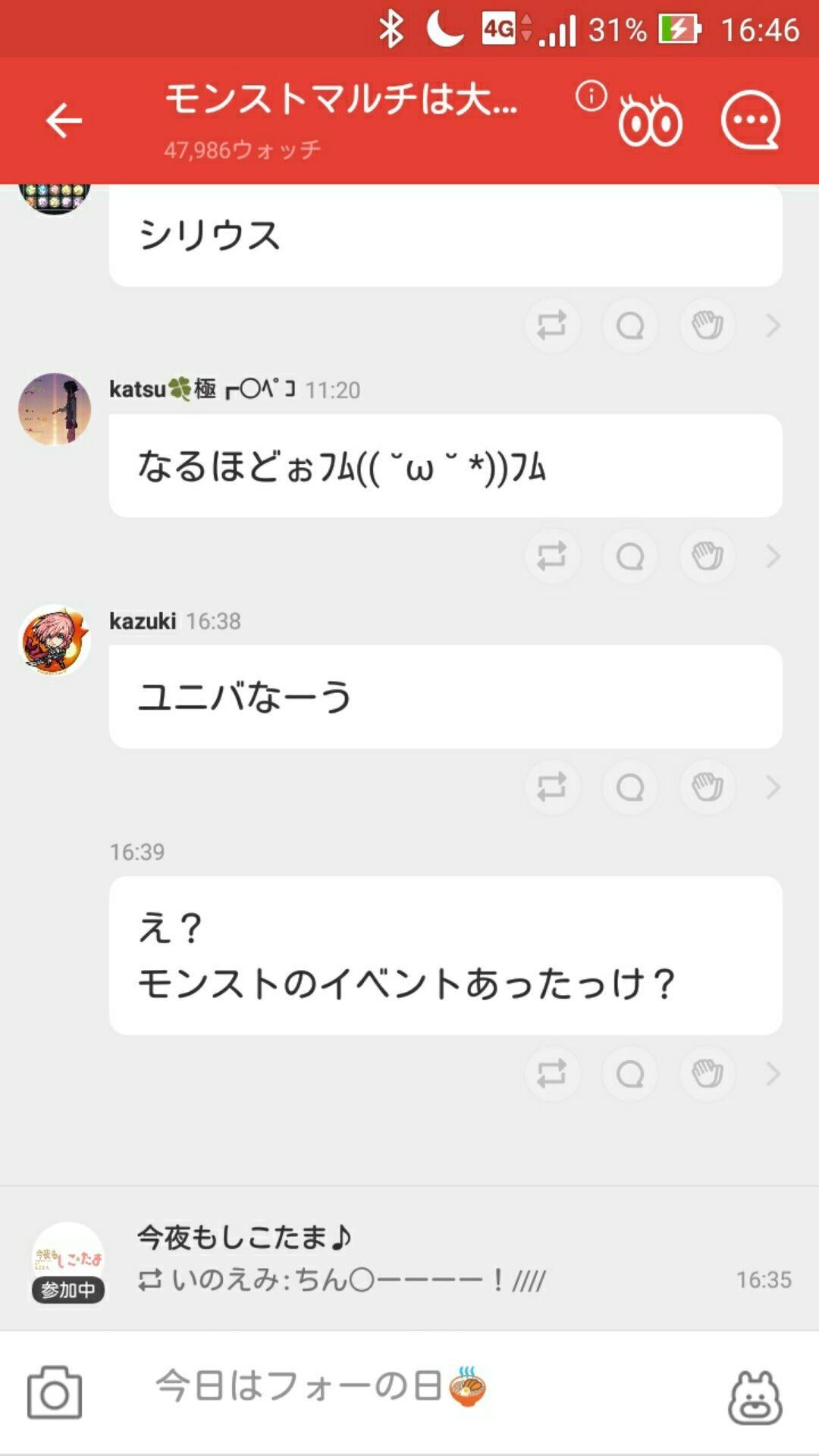Toggle the clap on kazuki's message

pyautogui.click(x=708, y=786)
